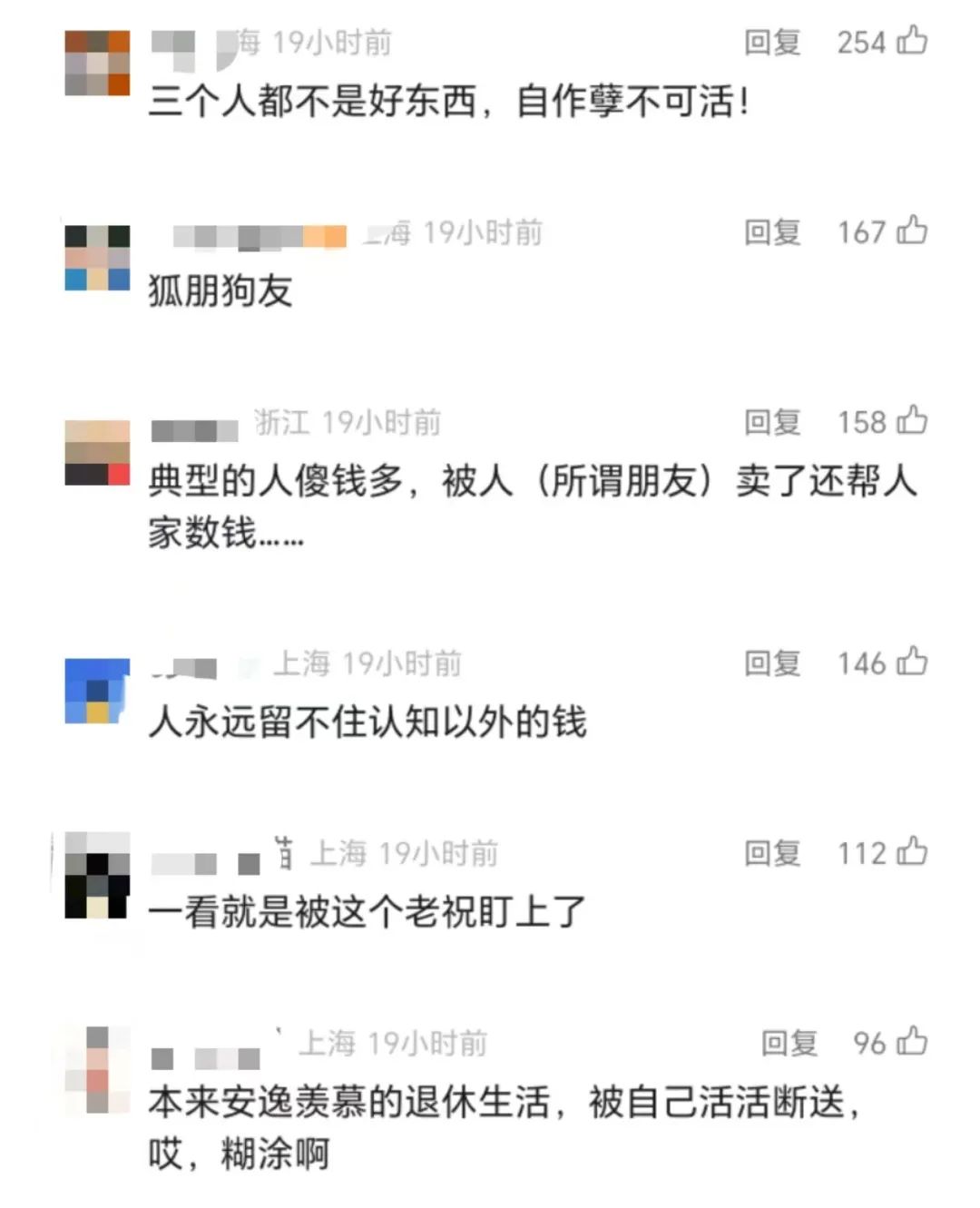Image resolution: width=980 pixels, height=1208 pixels.
Task: Reply to the comment '一看就是被这个老祝盯上了'
Action: [x=772, y=854]
